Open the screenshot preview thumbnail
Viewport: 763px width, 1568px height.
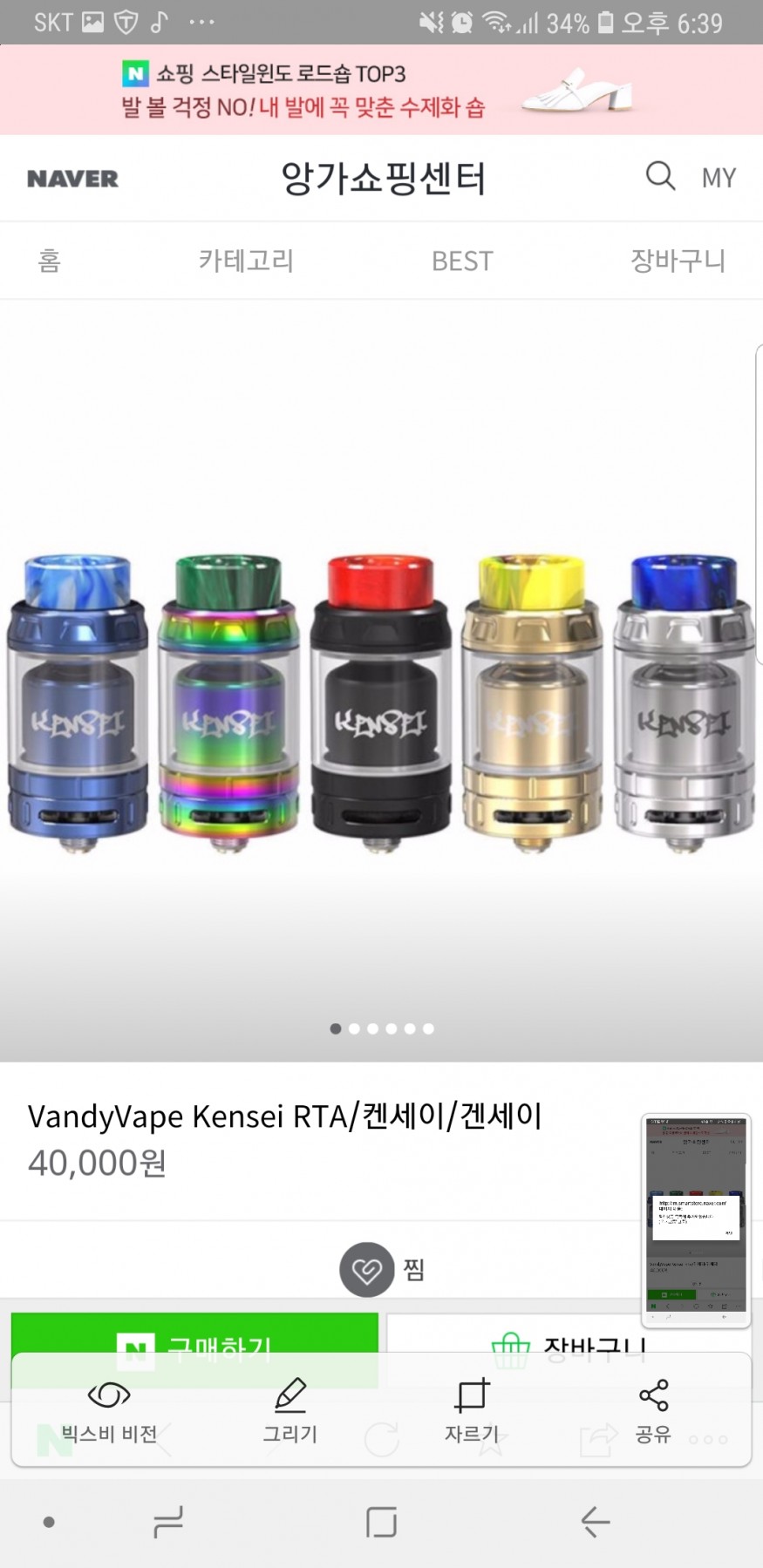(x=696, y=1219)
